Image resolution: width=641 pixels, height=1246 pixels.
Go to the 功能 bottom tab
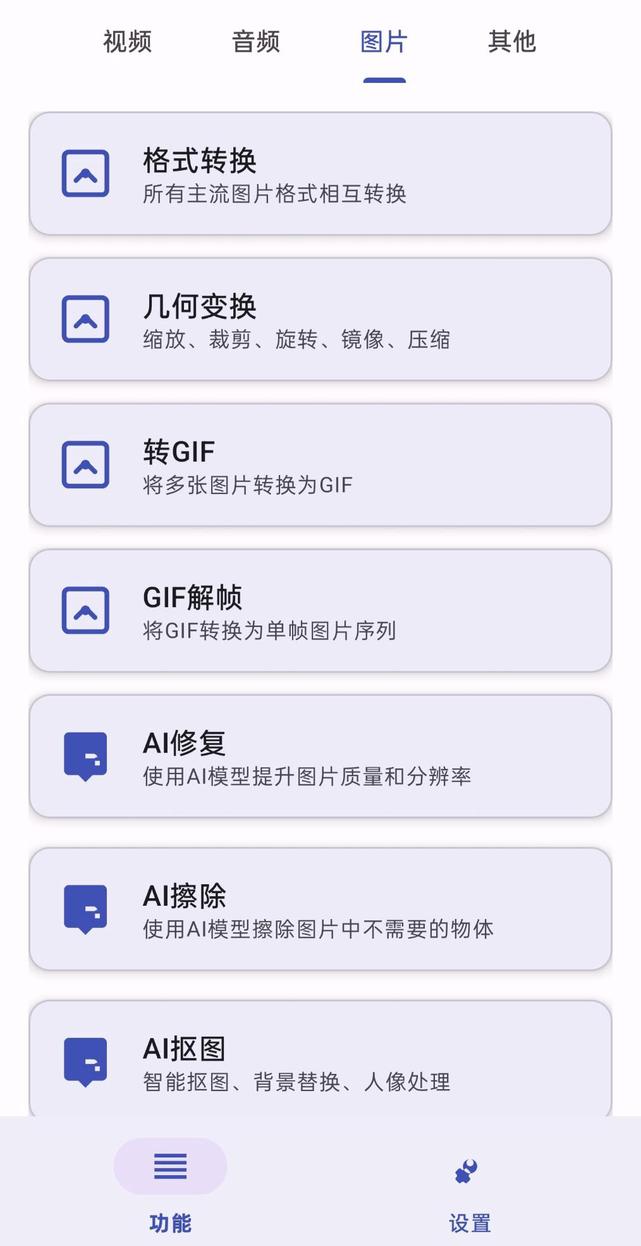pos(170,1187)
